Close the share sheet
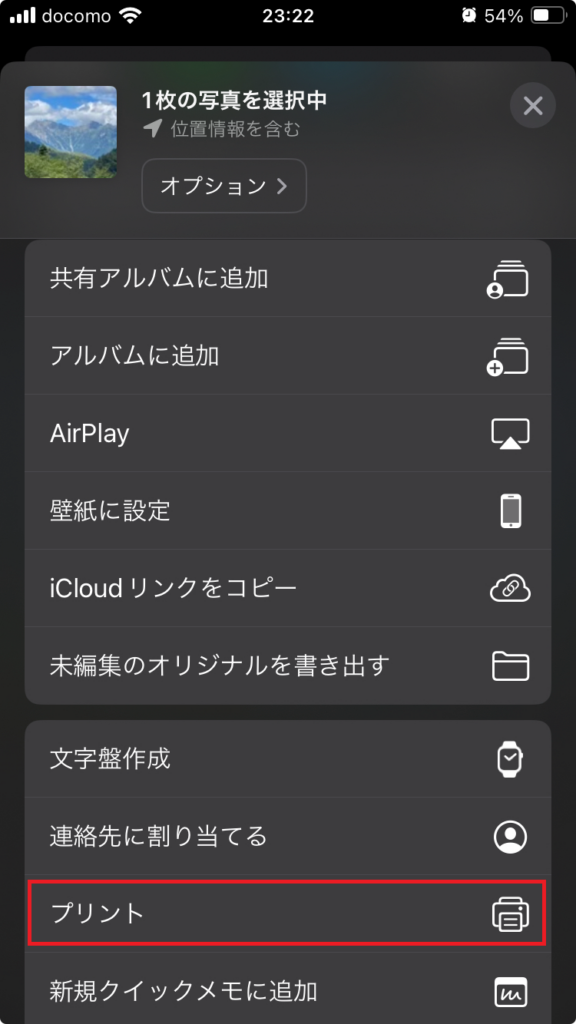 pyautogui.click(x=533, y=105)
